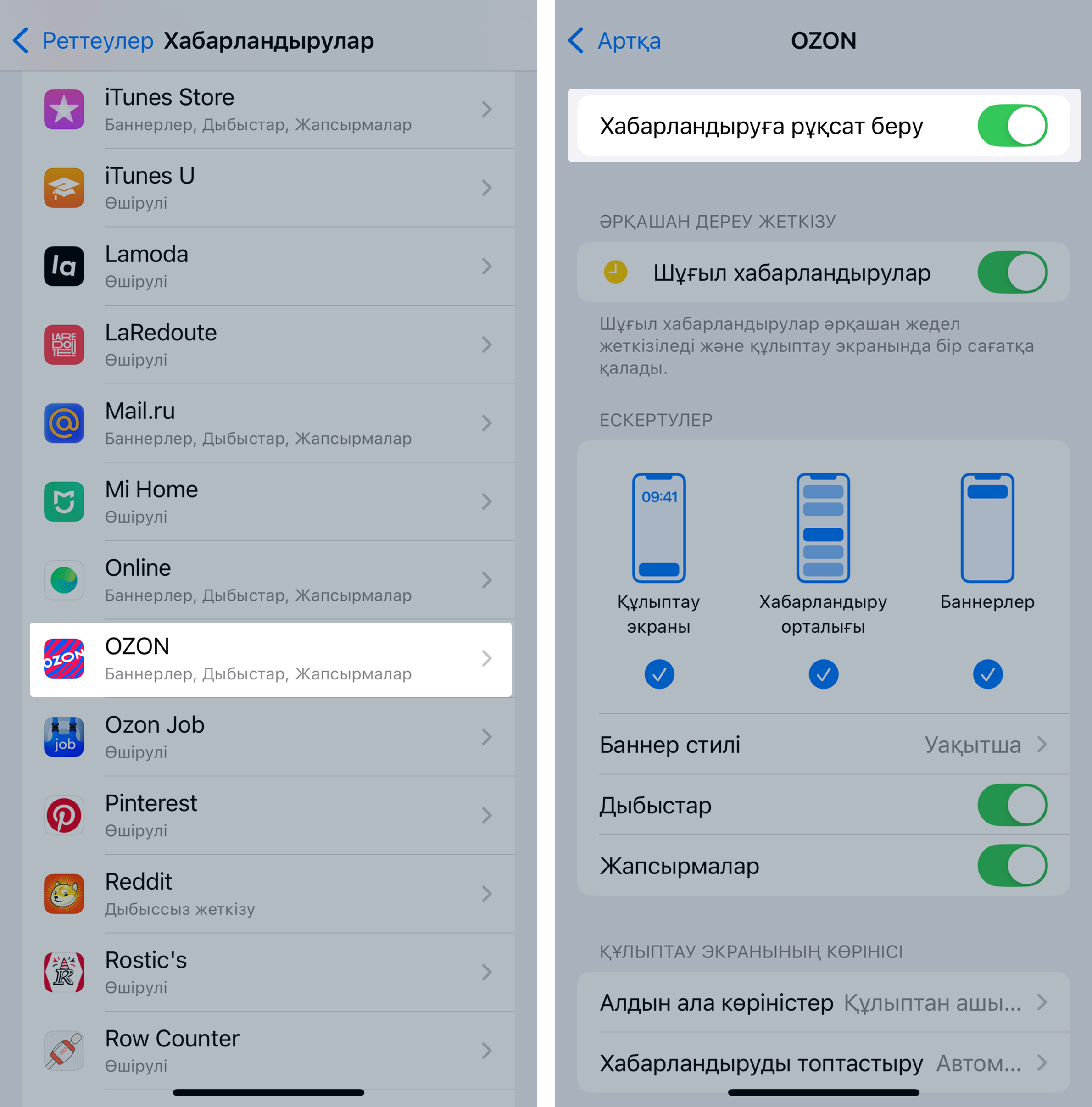Open Lamoda notification settings
The width and height of the screenshot is (1092, 1107).
coord(269,267)
